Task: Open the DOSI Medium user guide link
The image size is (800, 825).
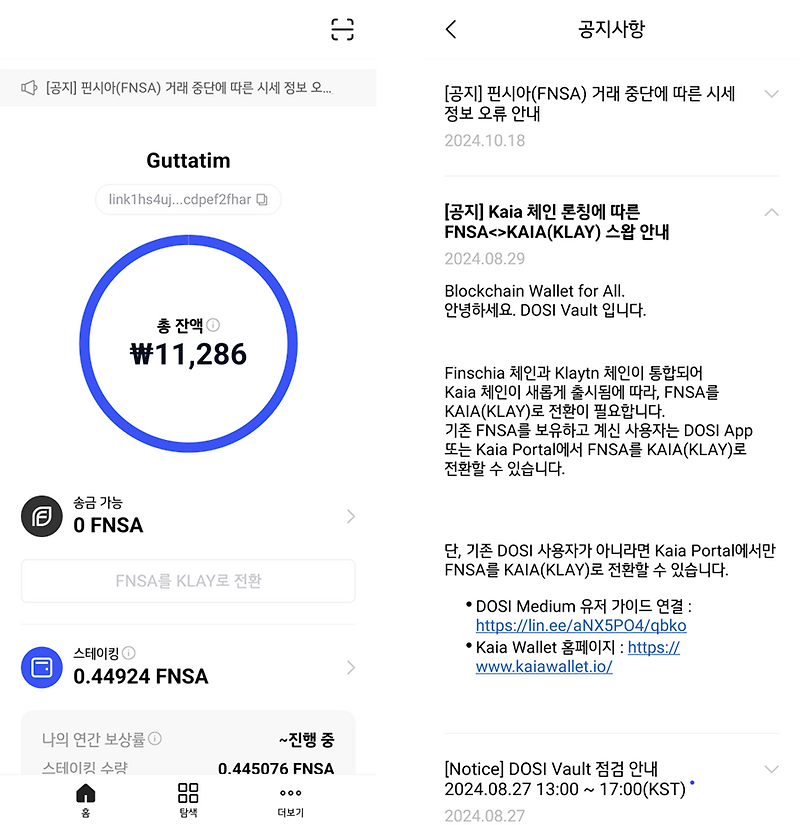Action: pos(582,626)
